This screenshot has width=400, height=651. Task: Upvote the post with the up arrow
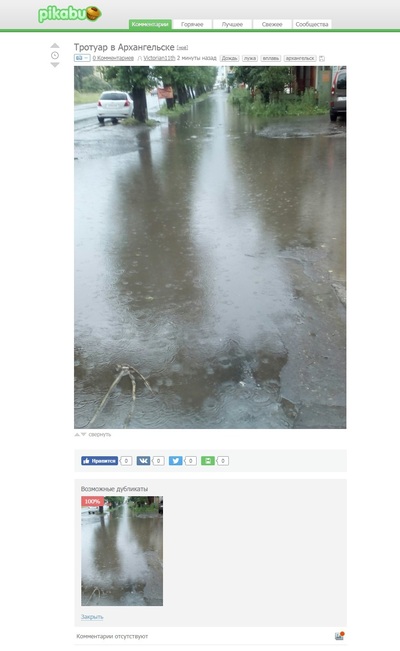click(55, 46)
